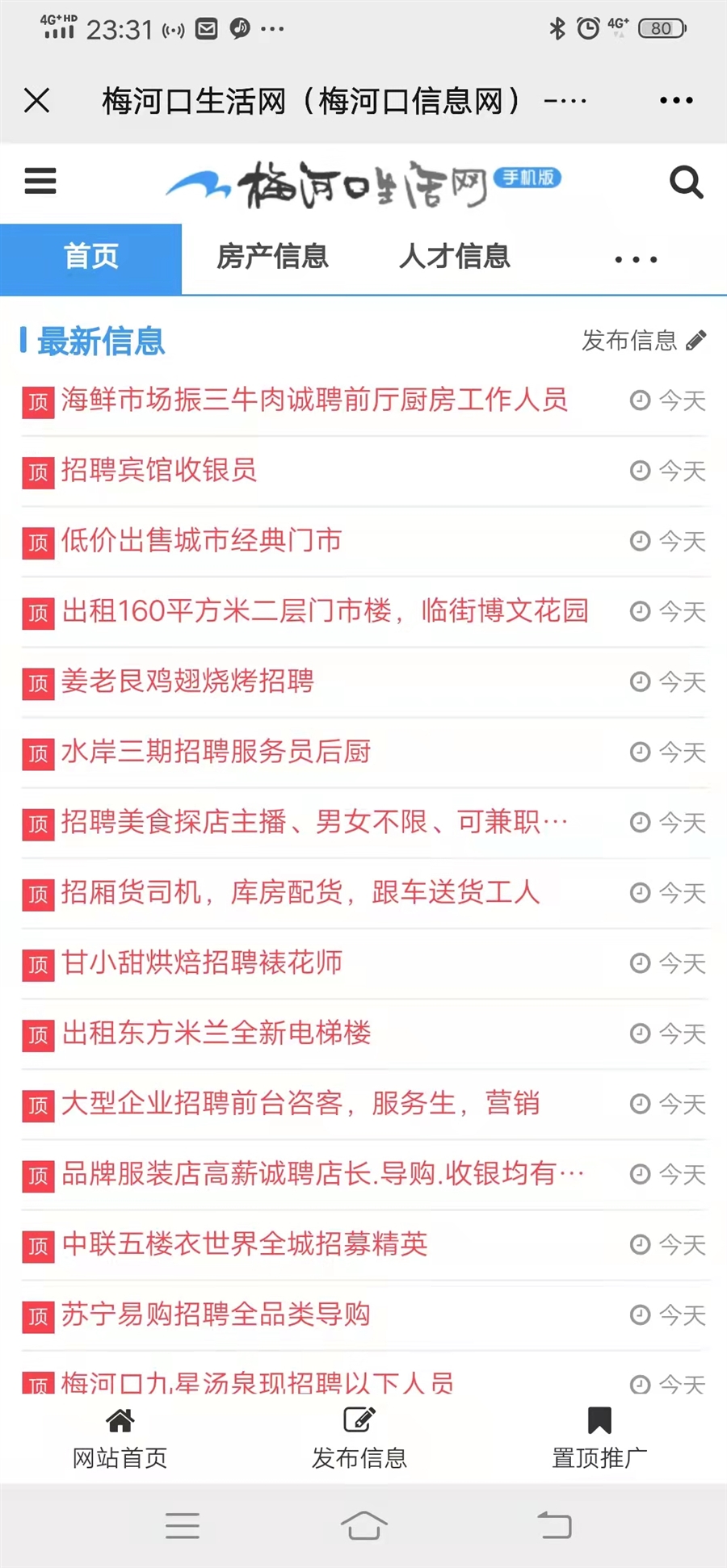Open the browser overflow menu
Image resolution: width=727 pixels, height=1568 pixels.
[x=676, y=101]
